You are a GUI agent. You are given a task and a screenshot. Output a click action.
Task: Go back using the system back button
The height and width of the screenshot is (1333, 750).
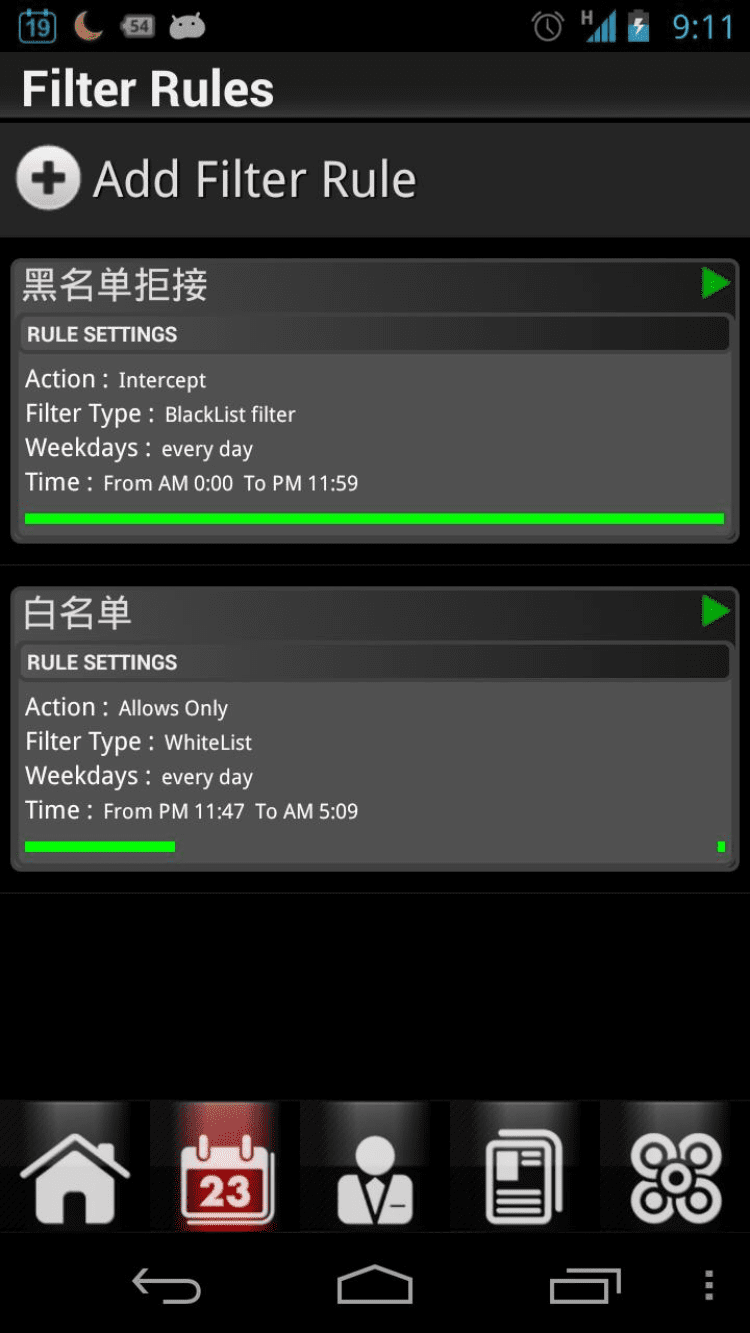click(166, 1286)
